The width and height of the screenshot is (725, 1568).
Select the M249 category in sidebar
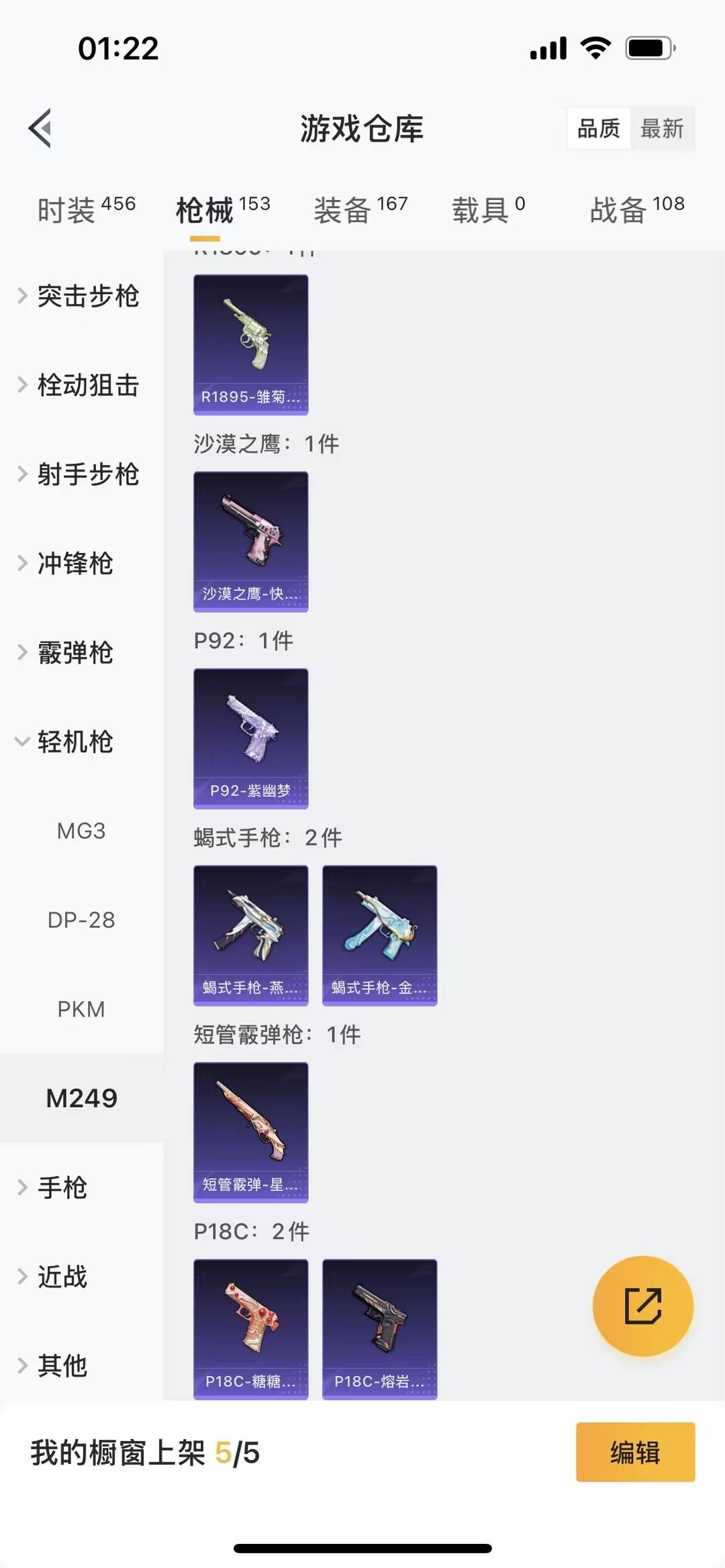(x=82, y=1098)
